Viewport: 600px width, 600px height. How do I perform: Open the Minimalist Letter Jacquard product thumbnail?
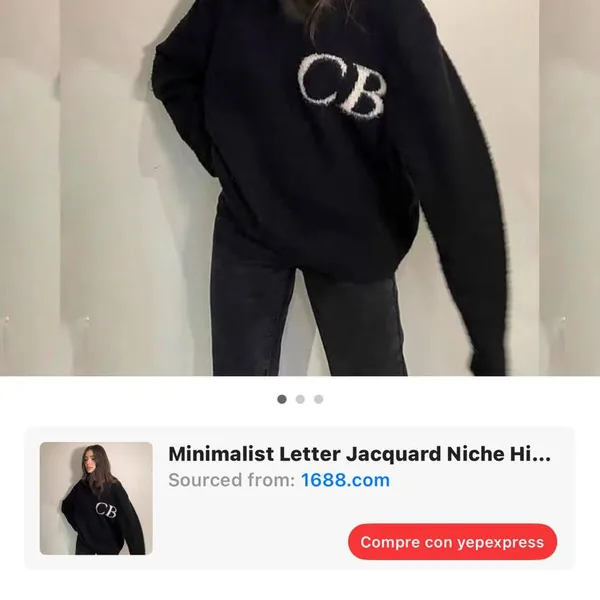click(96, 498)
